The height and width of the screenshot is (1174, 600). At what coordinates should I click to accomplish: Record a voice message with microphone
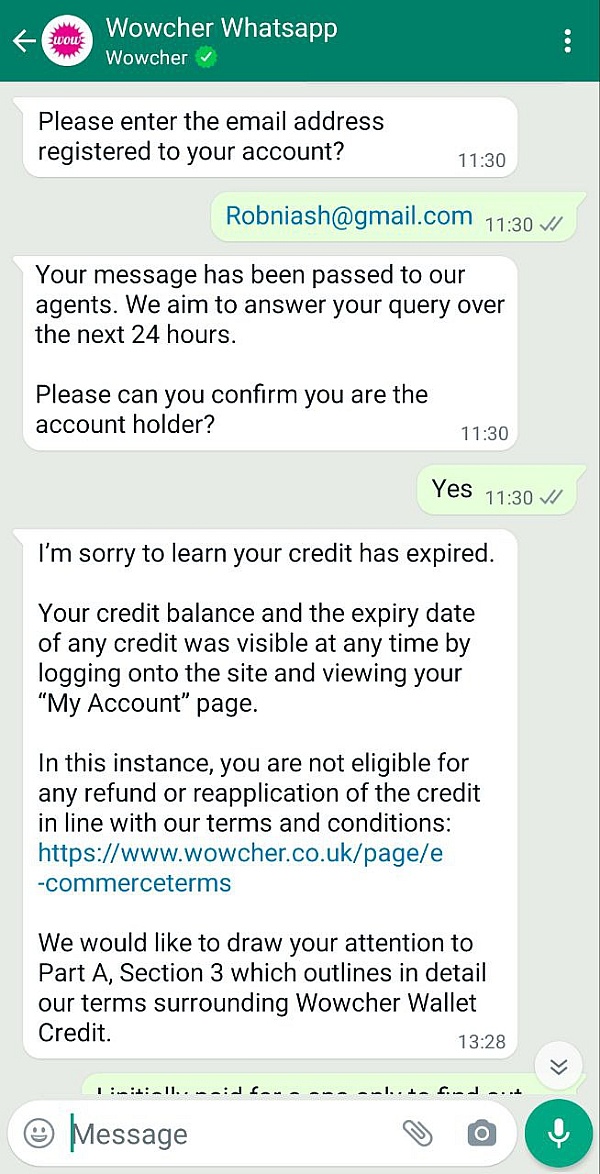(558, 1132)
